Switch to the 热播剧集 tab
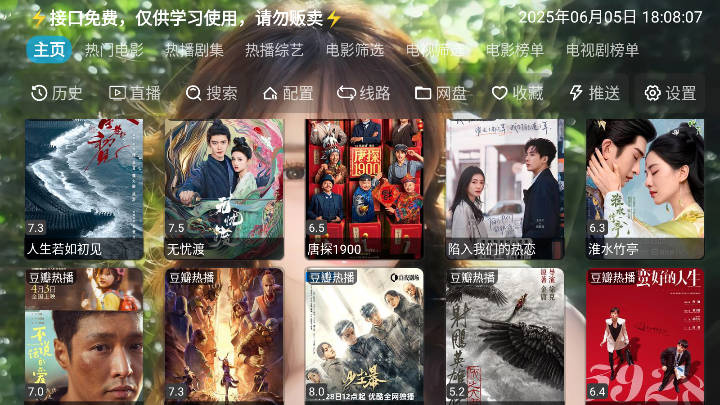This screenshot has height=405, width=720. pyautogui.click(x=195, y=50)
